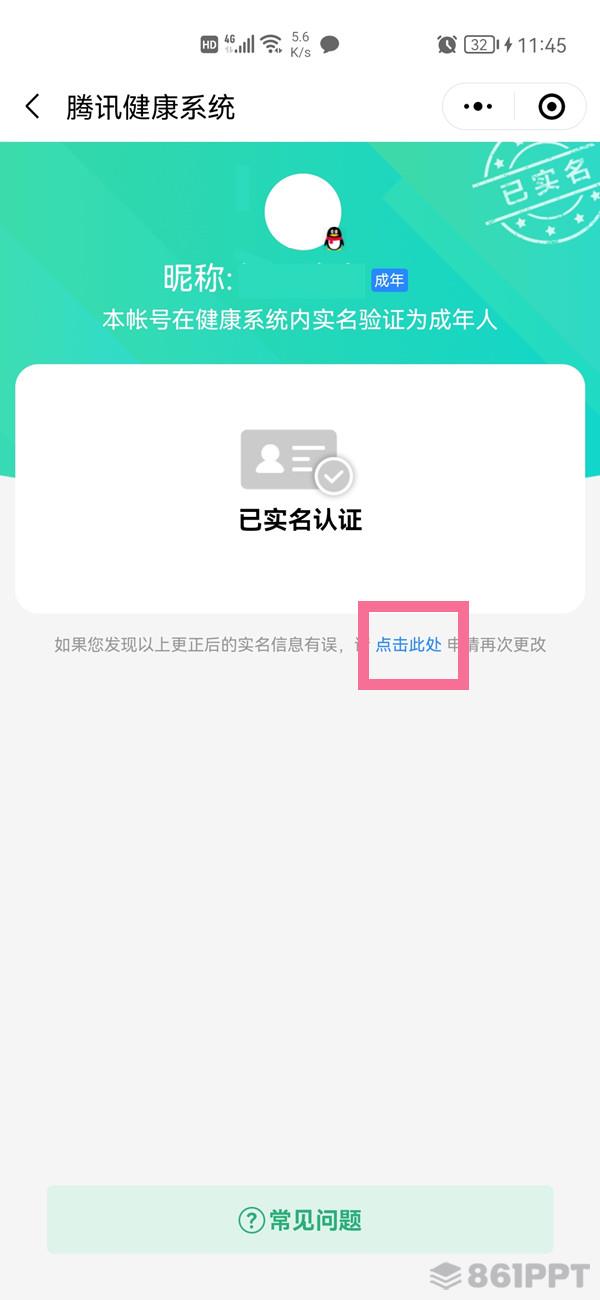
Task: Open 常见问题 help button
Action: [x=300, y=1219]
